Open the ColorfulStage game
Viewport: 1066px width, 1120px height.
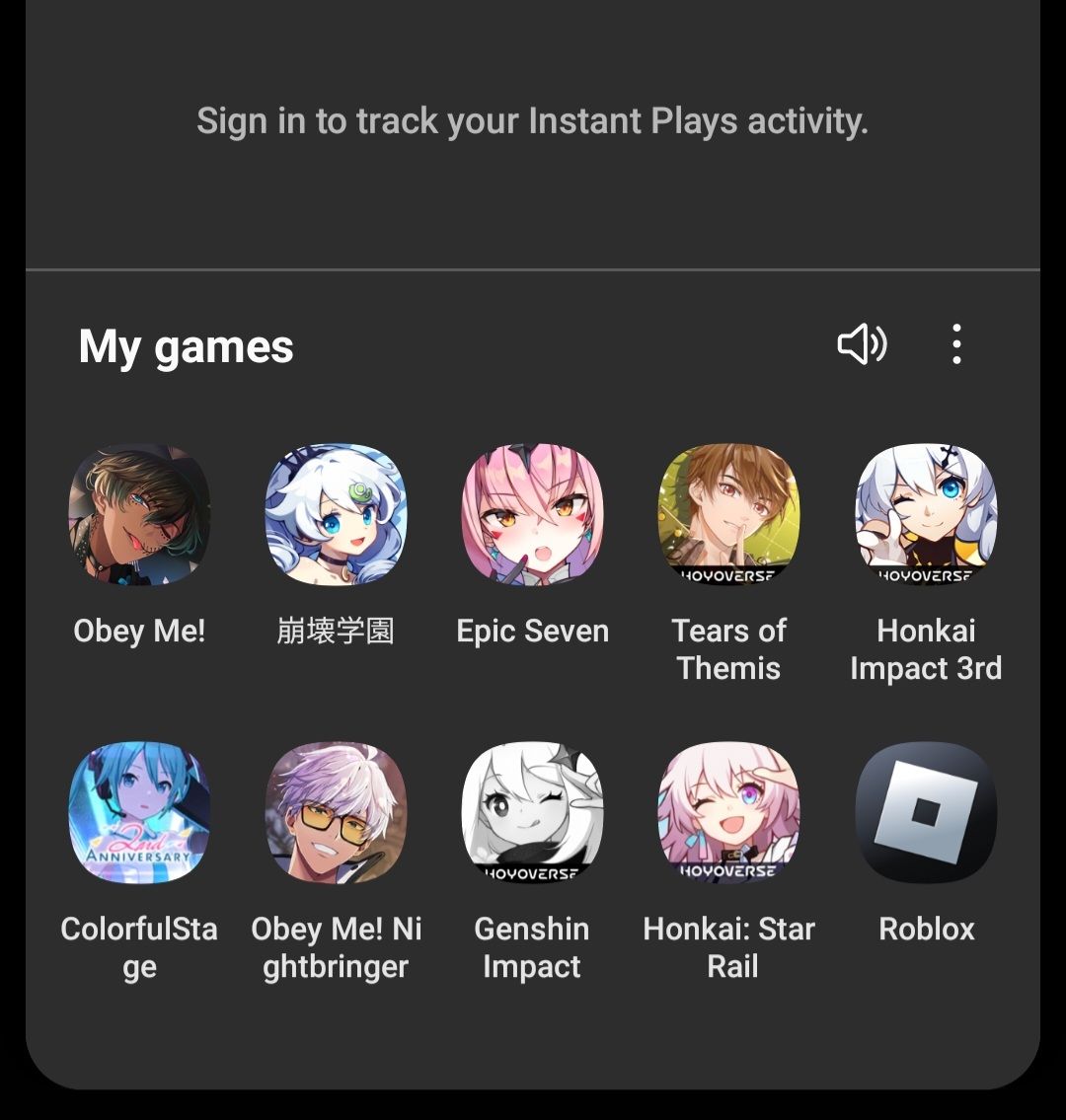tap(138, 813)
